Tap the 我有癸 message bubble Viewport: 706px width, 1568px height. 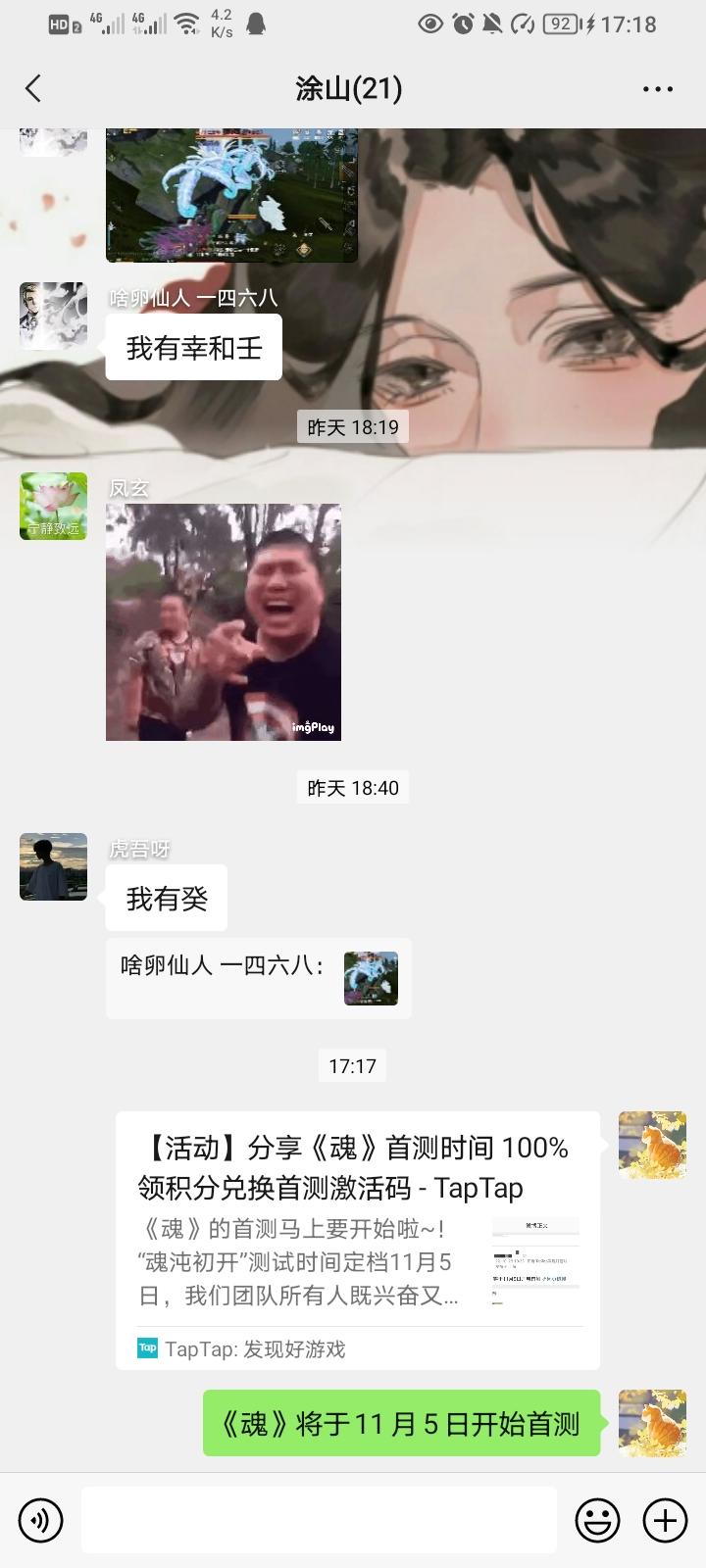click(x=166, y=898)
